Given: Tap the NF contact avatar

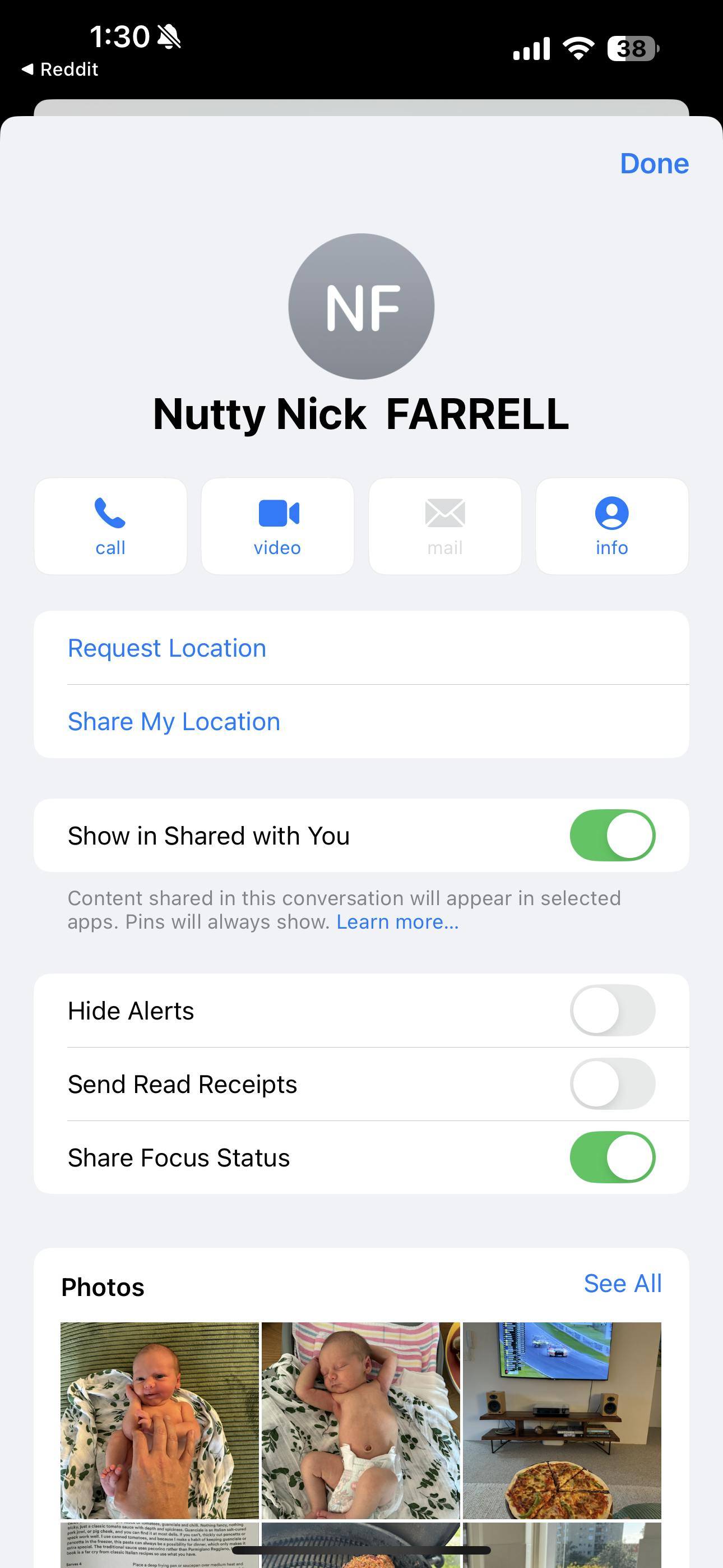Looking at the screenshot, I should tap(361, 307).
